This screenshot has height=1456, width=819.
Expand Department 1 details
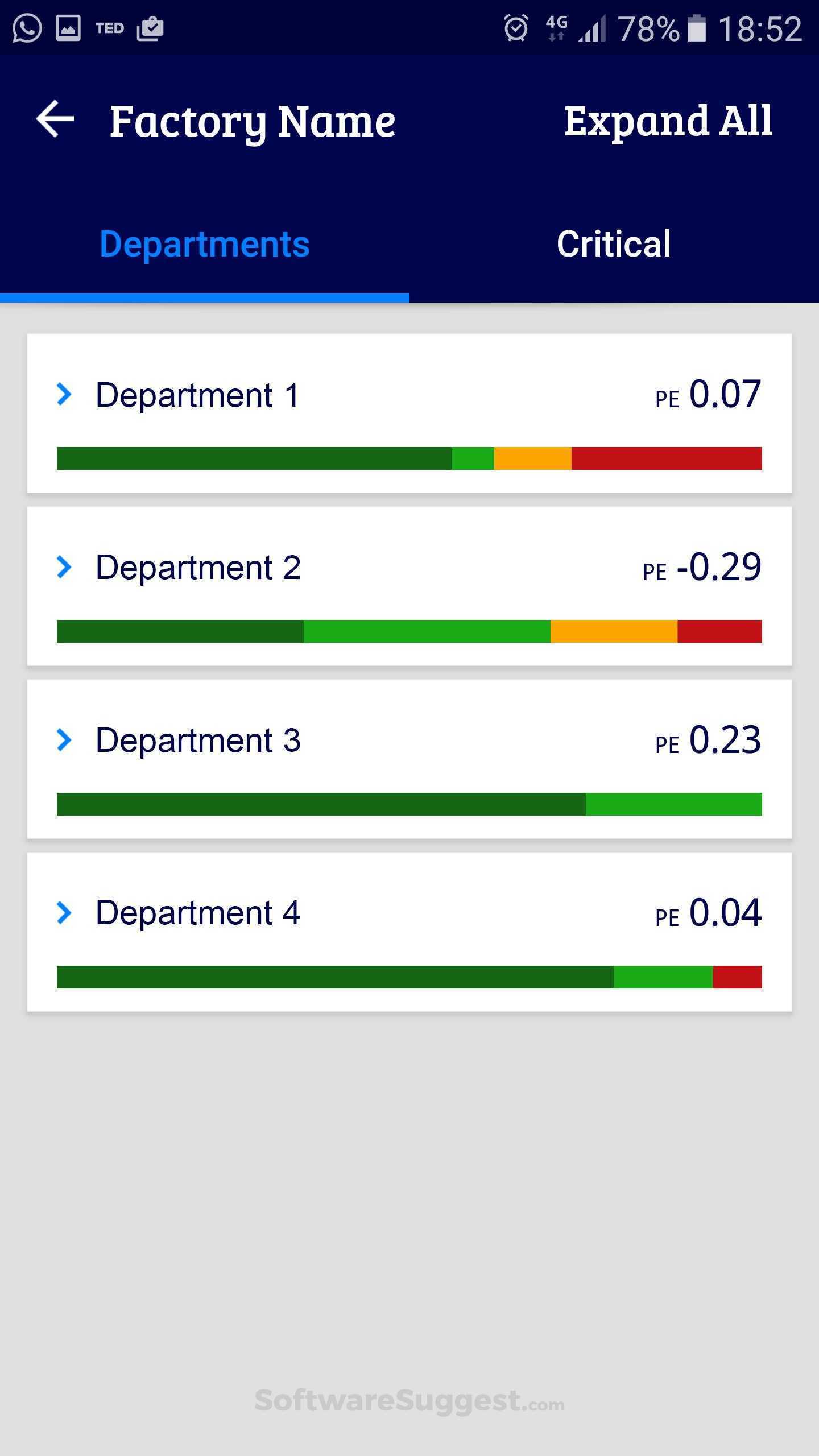pos(64,395)
